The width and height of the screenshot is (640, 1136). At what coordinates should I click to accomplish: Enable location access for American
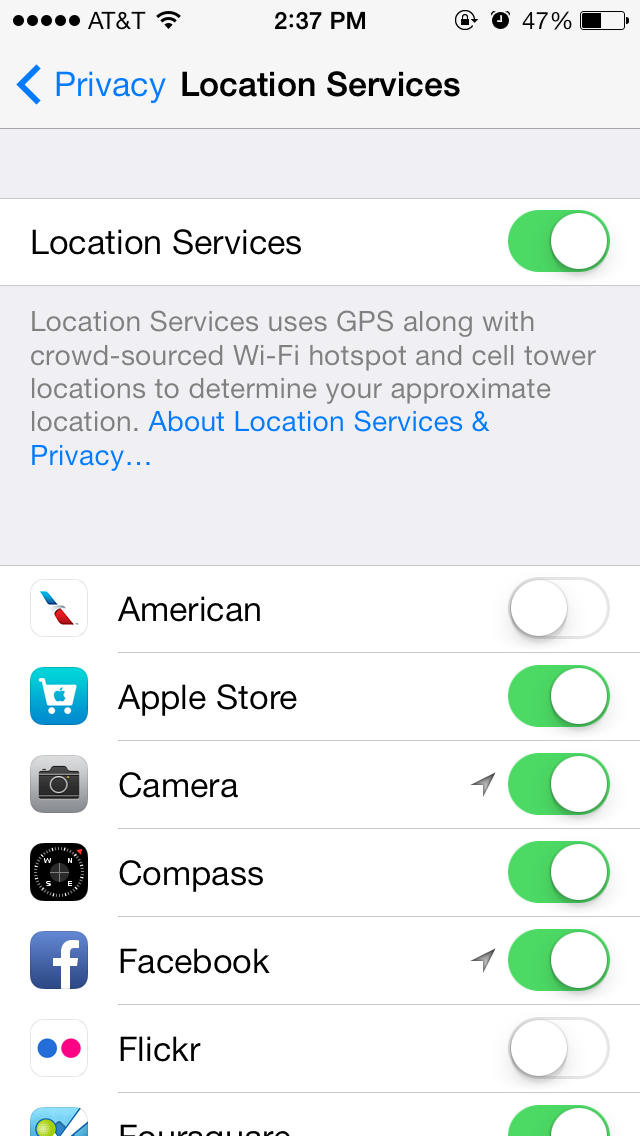558,608
